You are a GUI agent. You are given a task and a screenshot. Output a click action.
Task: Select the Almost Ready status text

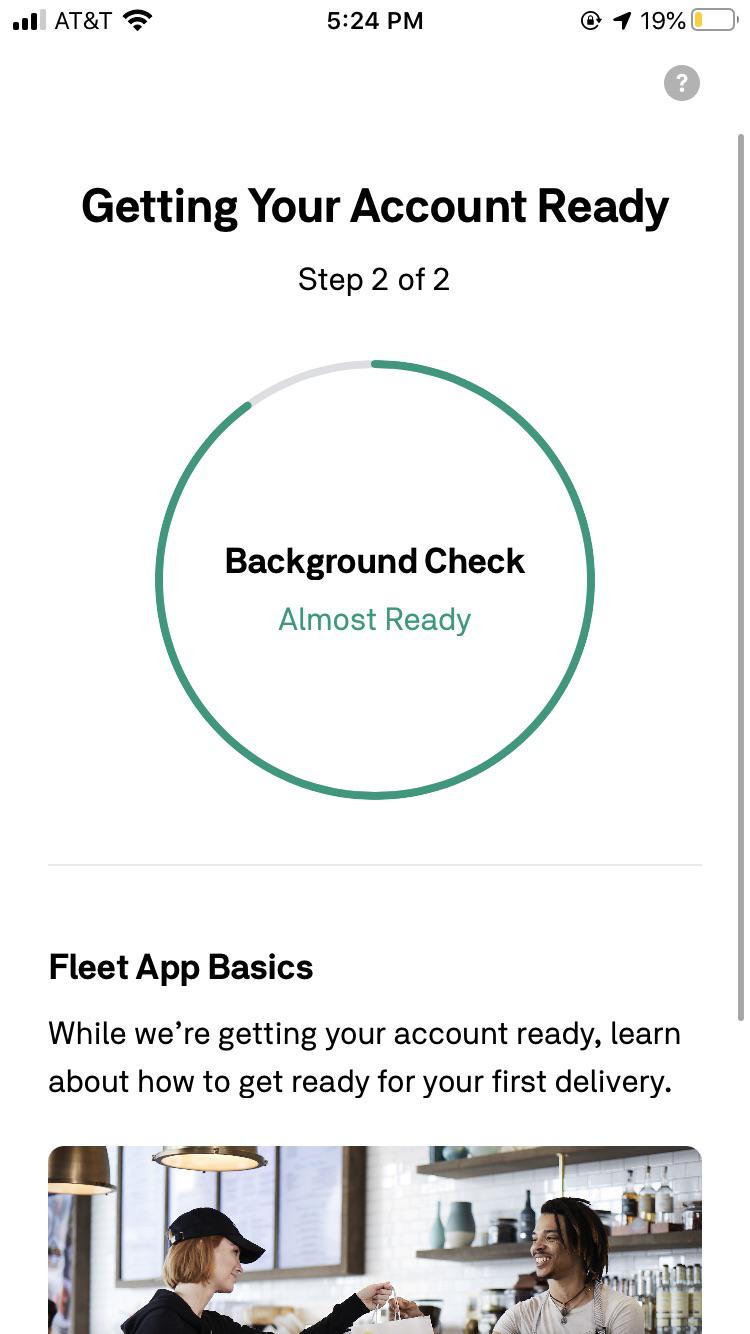374,619
